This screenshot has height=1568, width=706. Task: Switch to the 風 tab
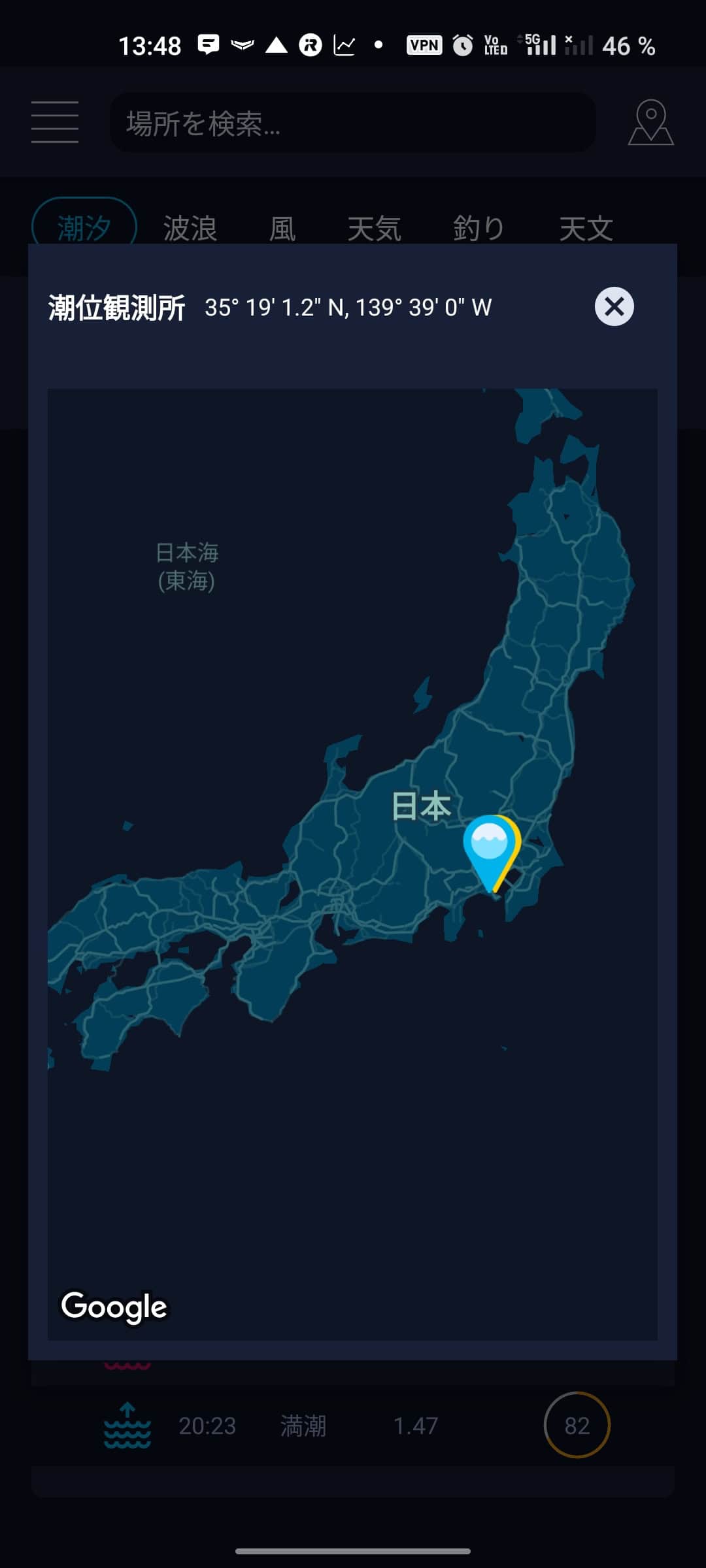[x=282, y=228]
